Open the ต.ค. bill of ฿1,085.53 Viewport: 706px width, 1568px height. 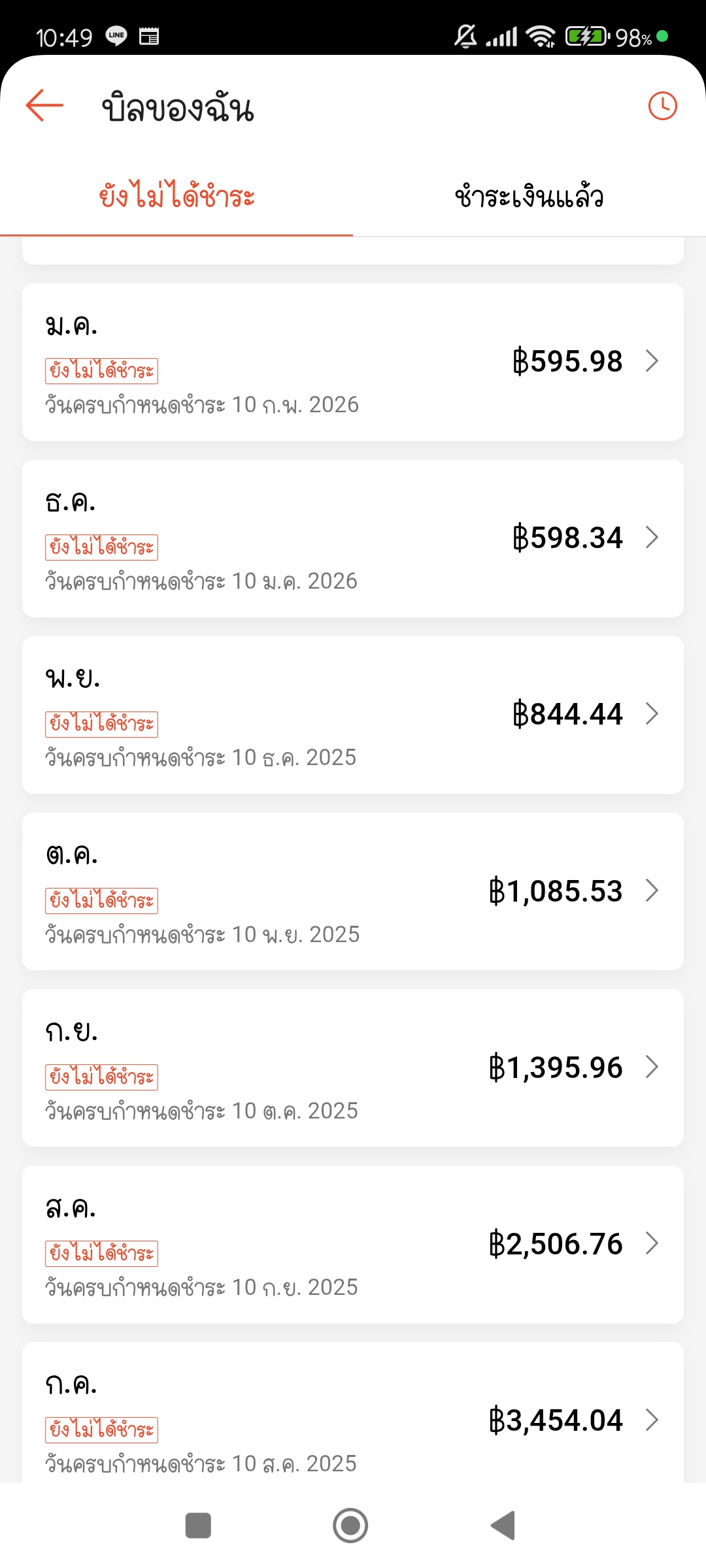pos(353,891)
